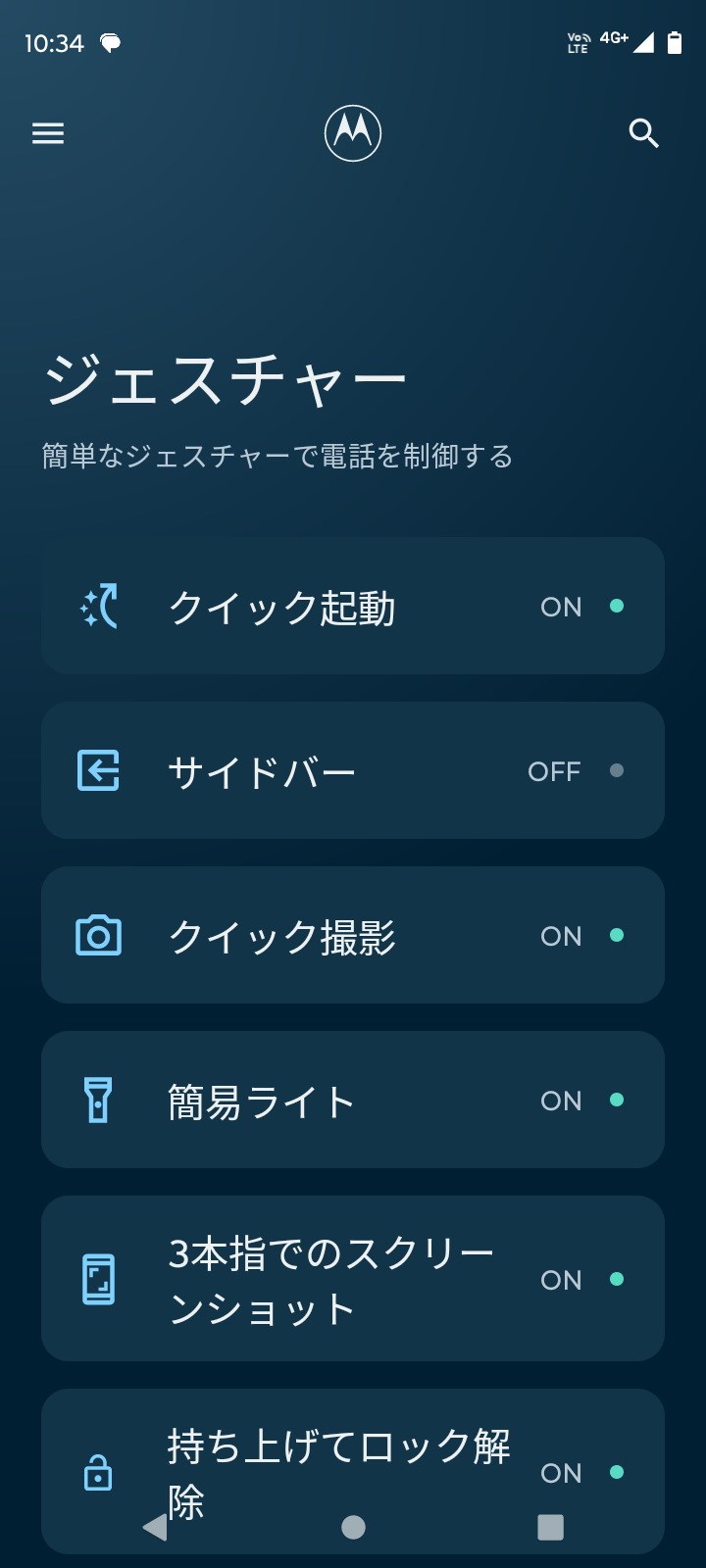Screen dimensions: 706x1568
Task: Tap the Motorola batwing logo
Action: [353, 131]
